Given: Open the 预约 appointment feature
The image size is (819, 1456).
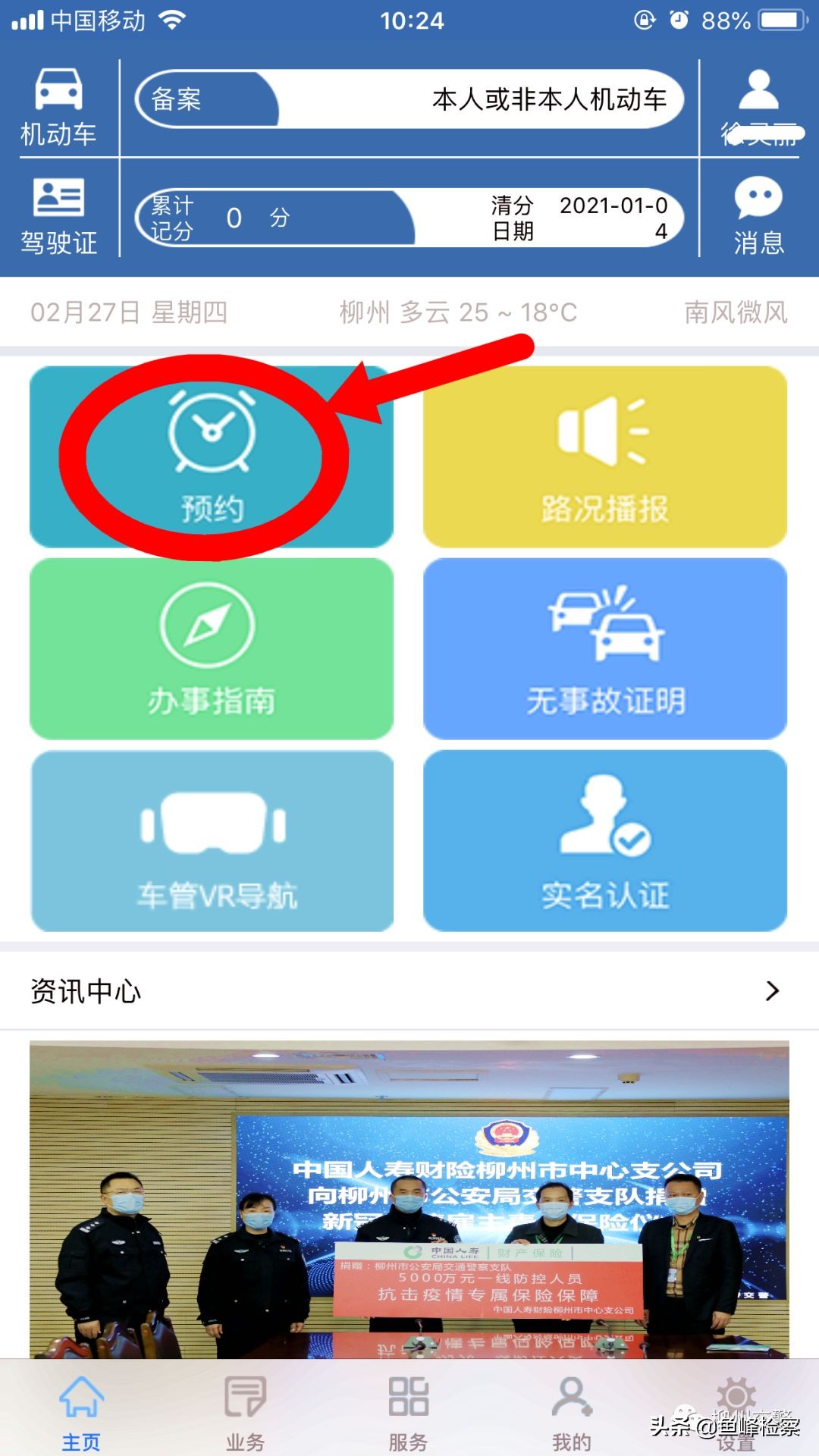Looking at the screenshot, I should coord(212,455).
